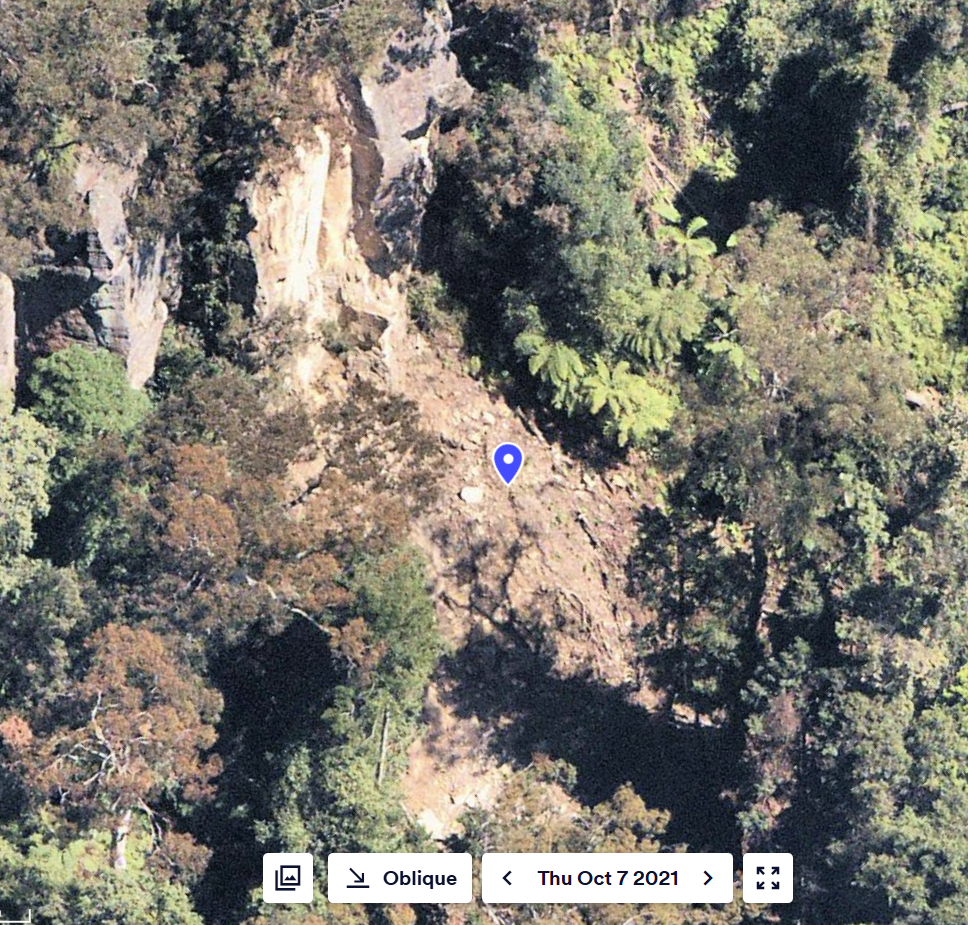The width and height of the screenshot is (968, 925).
Task: Switch to Oblique view
Action: 400,878
